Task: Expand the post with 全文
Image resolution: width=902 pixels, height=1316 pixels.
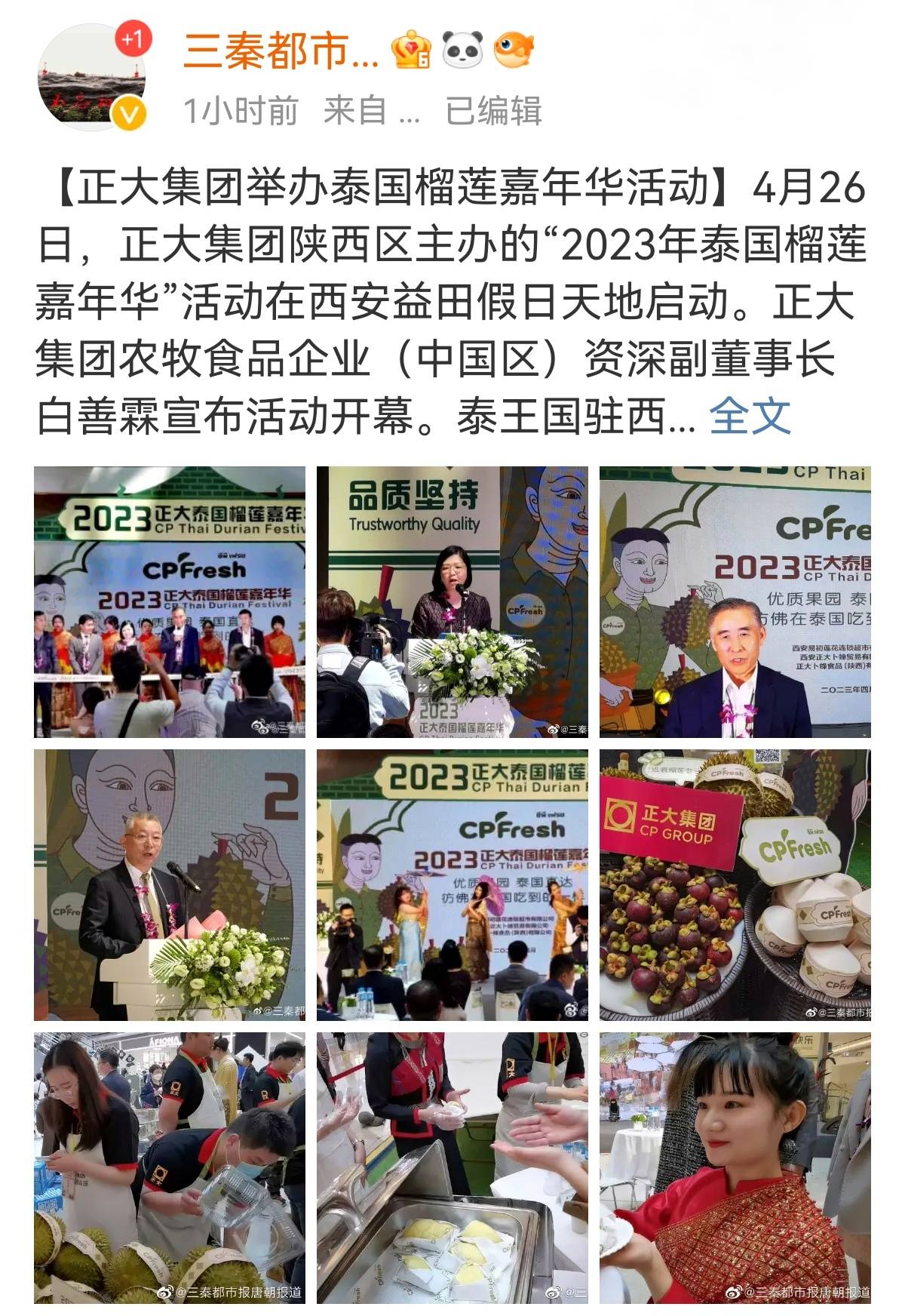Action: click(x=749, y=416)
